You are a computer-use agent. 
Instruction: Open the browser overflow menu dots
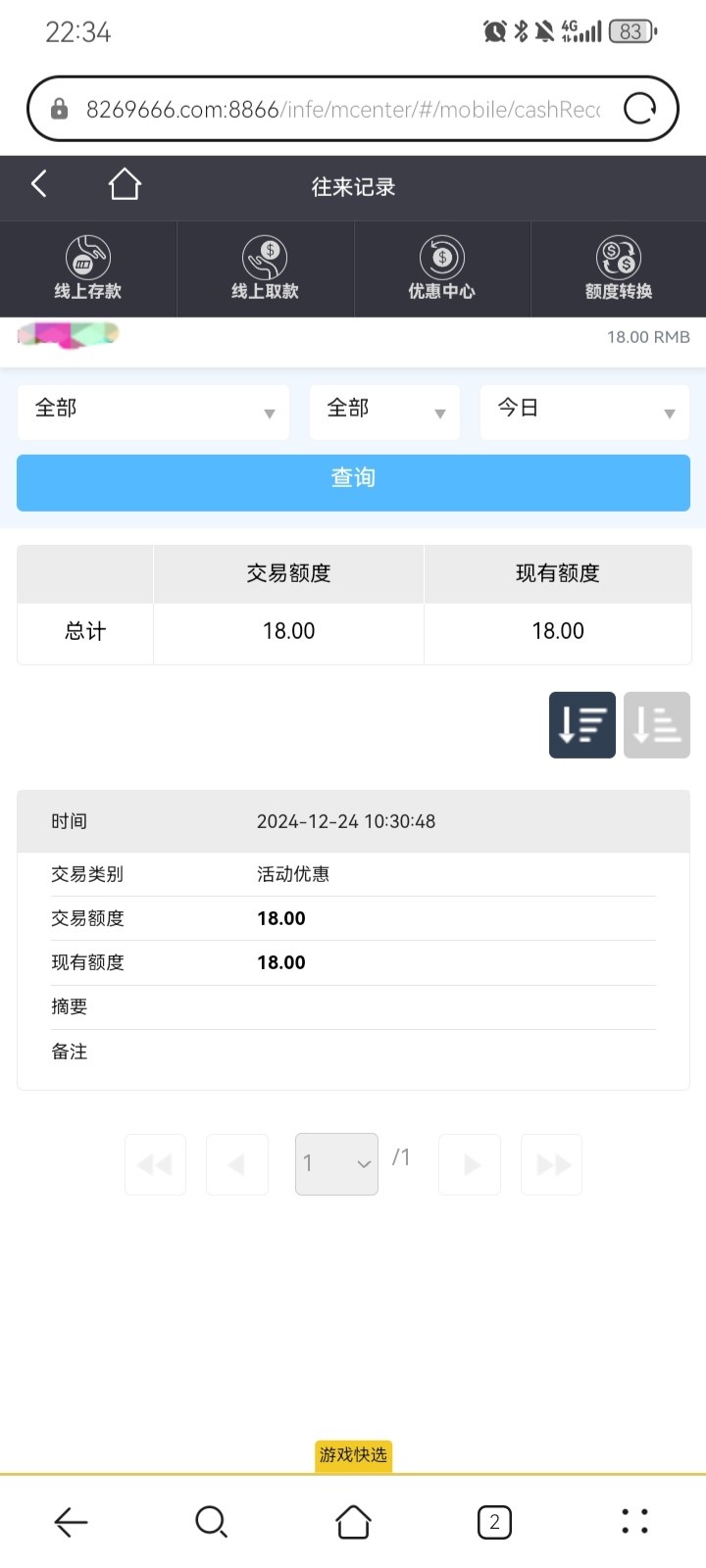click(635, 1522)
